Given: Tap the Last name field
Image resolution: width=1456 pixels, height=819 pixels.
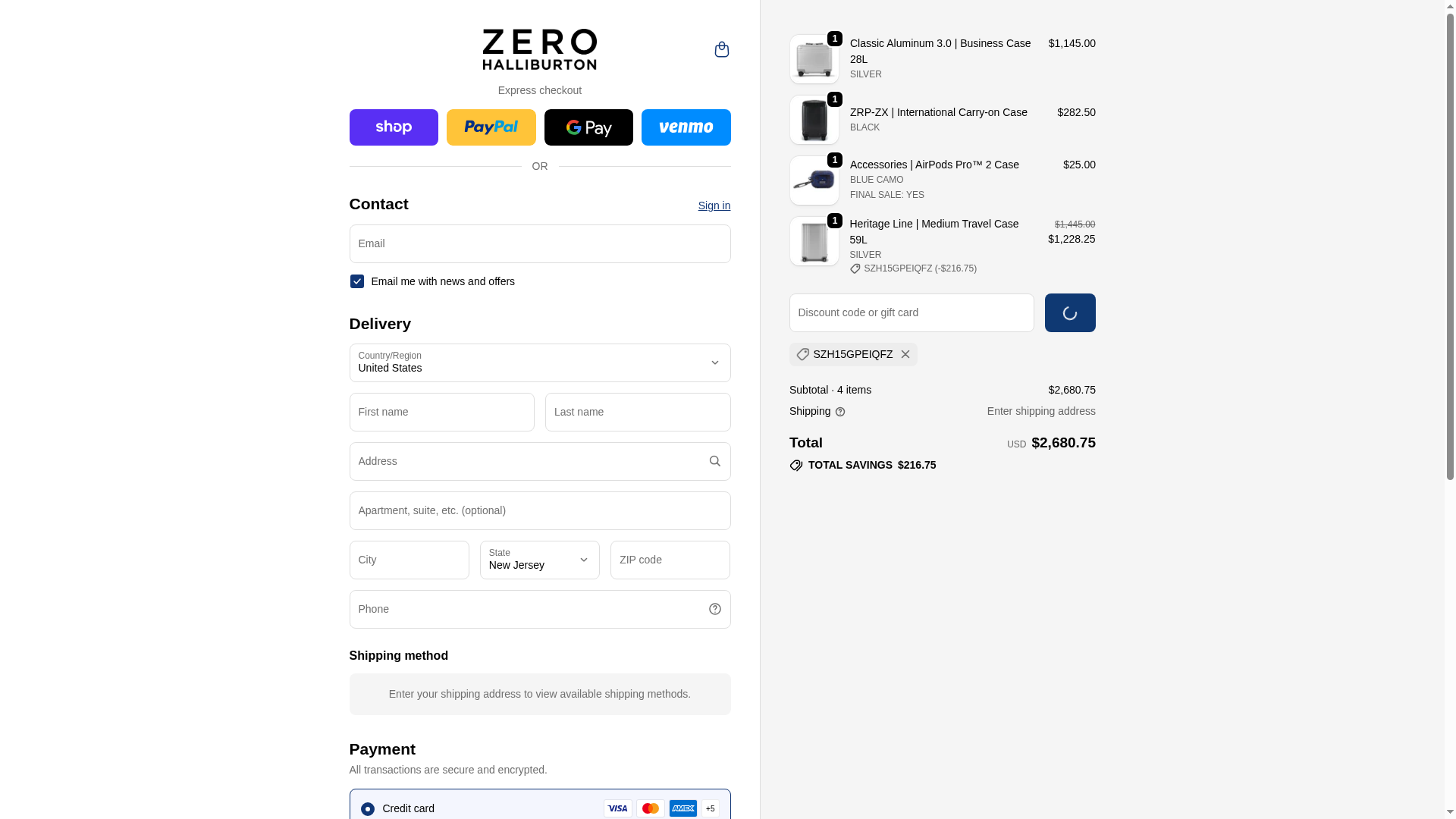Looking at the screenshot, I should pyautogui.click(x=637, y=412).
